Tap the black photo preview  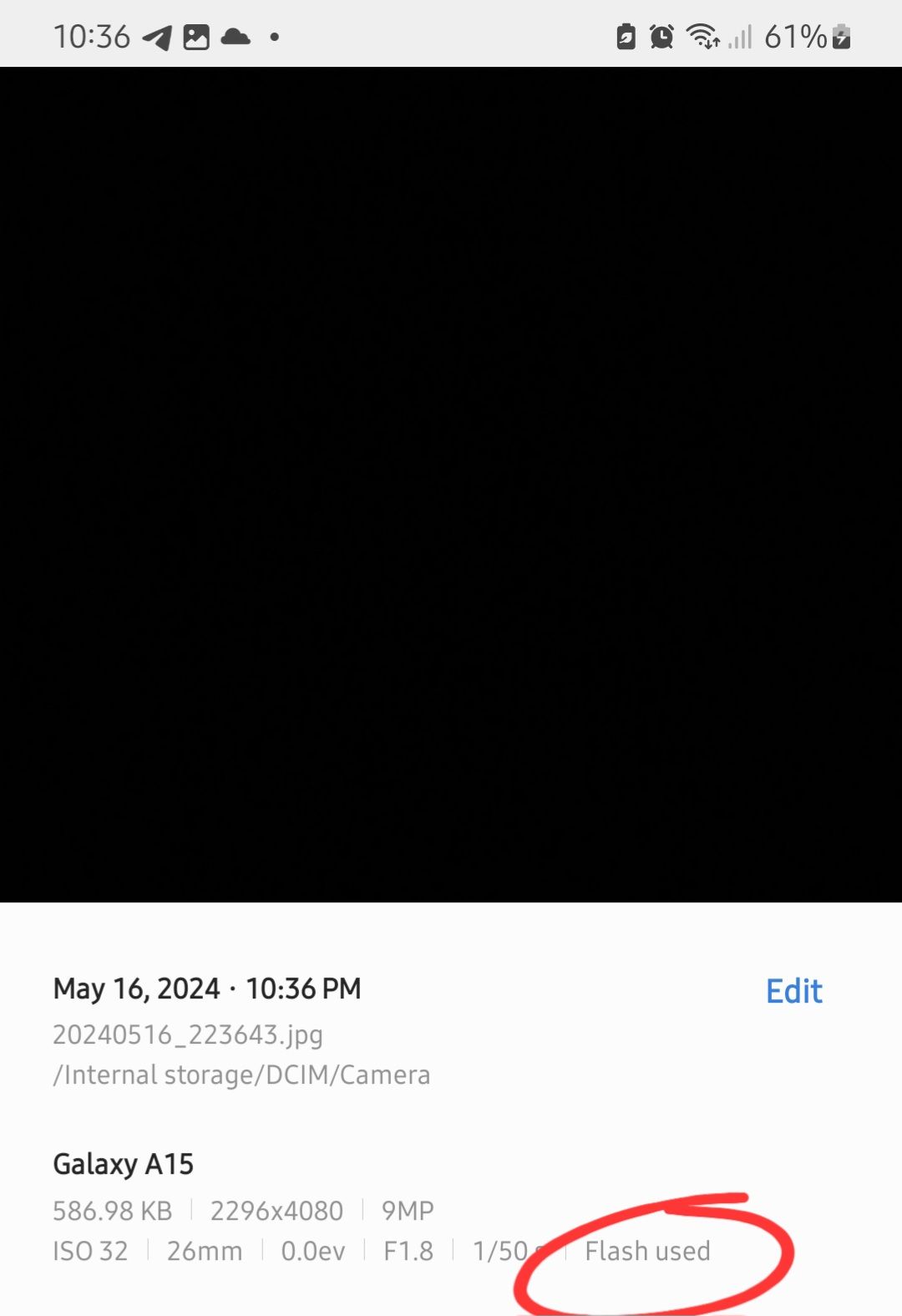click(x=451, y=485)
